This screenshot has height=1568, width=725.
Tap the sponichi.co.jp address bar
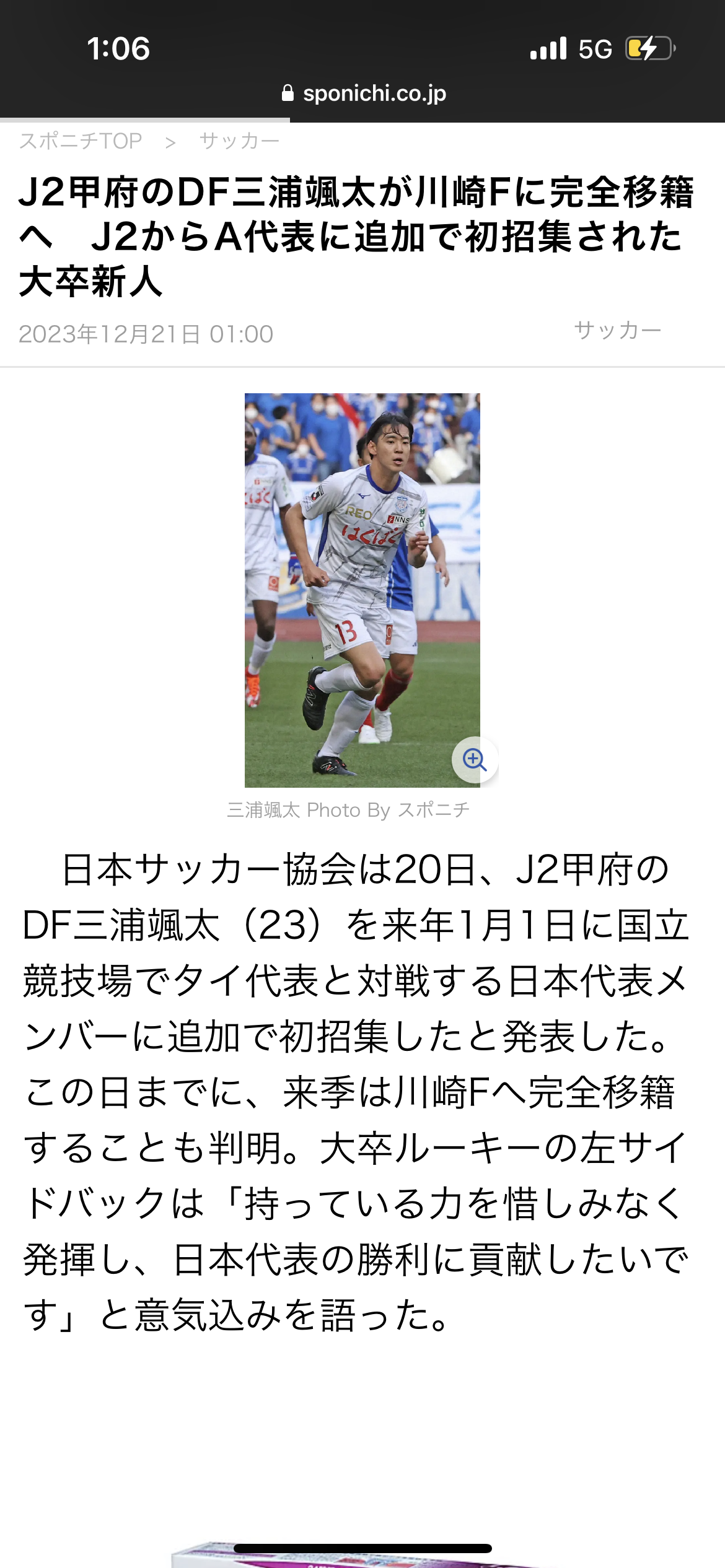click(x=363, y=94)
